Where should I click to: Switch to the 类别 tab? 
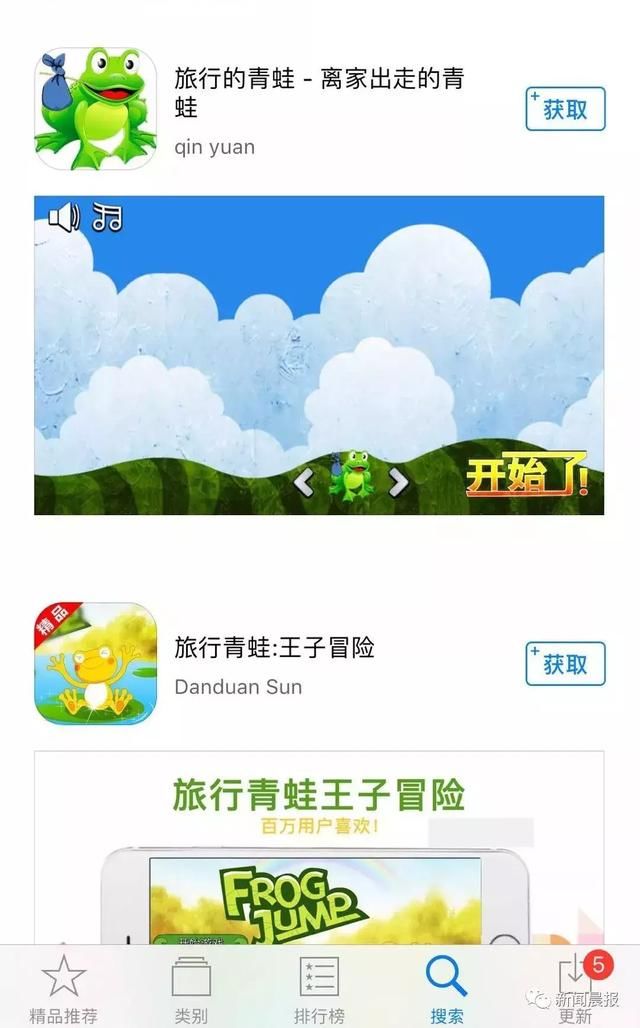pos(191,988)
